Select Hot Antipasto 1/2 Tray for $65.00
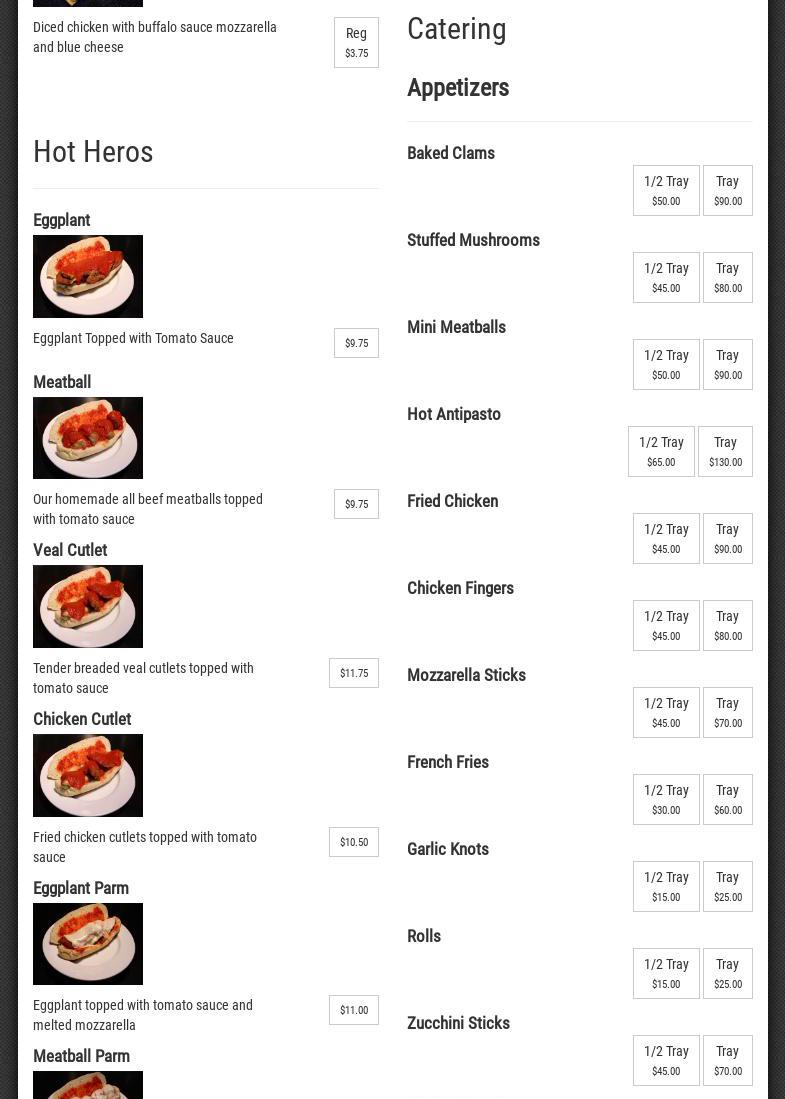The height and width of the screenshot is (1099, 785). click(x=660, y=451)
